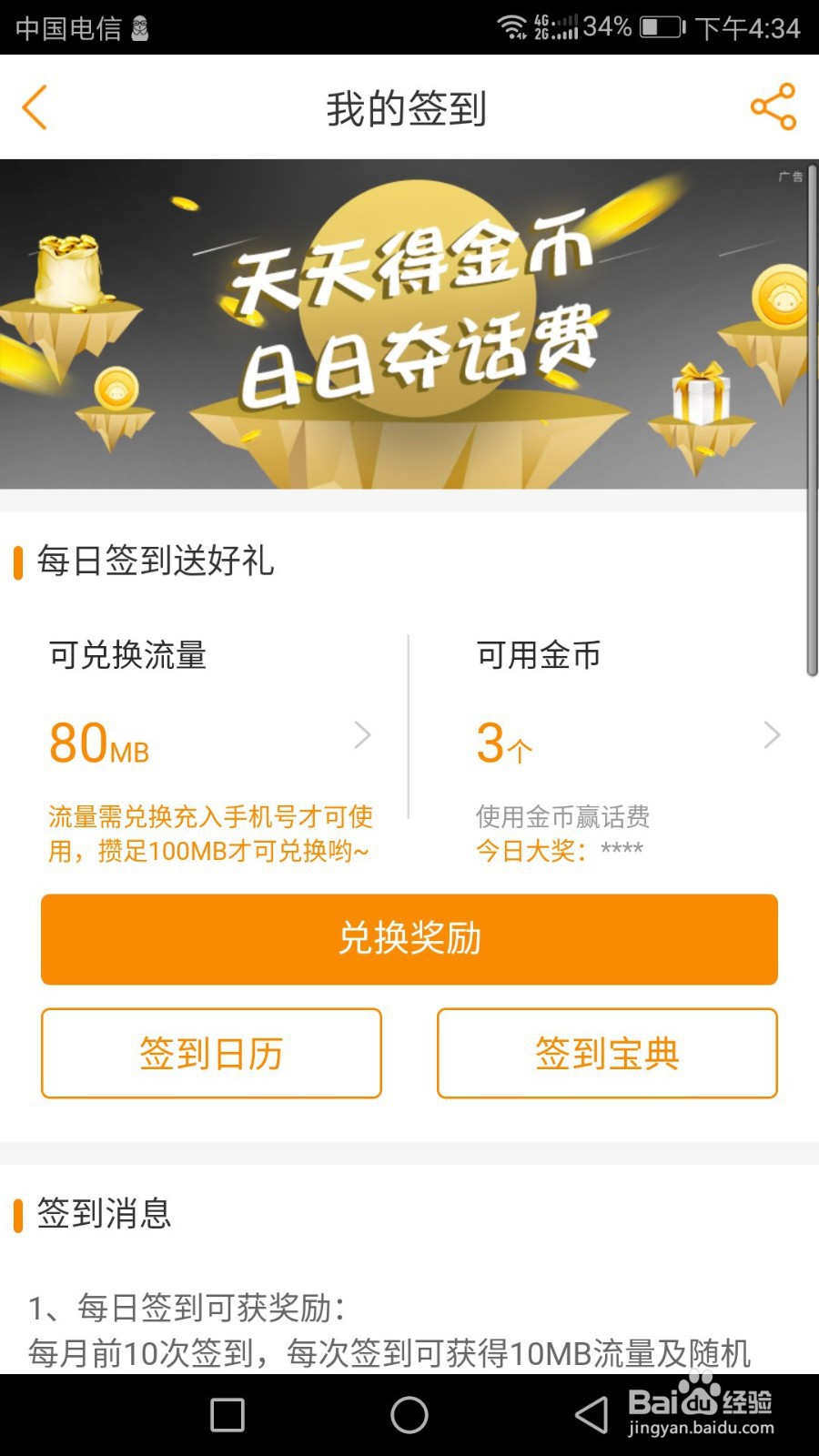Open the 签到日历 calendar
This screenshot has width=819, height=1456.
pyautogui.click(x=210, y=1053)
